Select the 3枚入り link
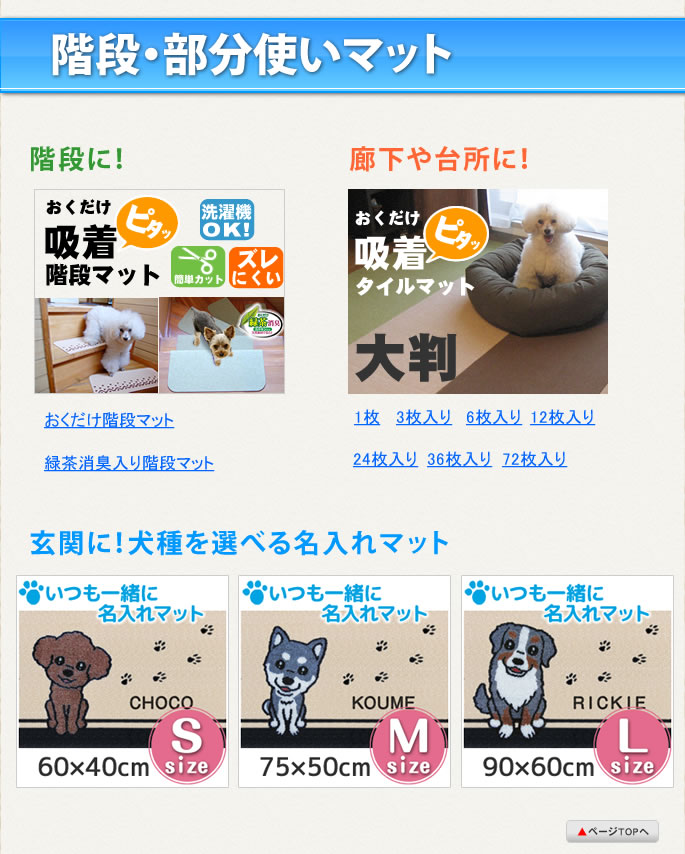The width and height of the screenshot is (685, 854). [x=424, y=417]
